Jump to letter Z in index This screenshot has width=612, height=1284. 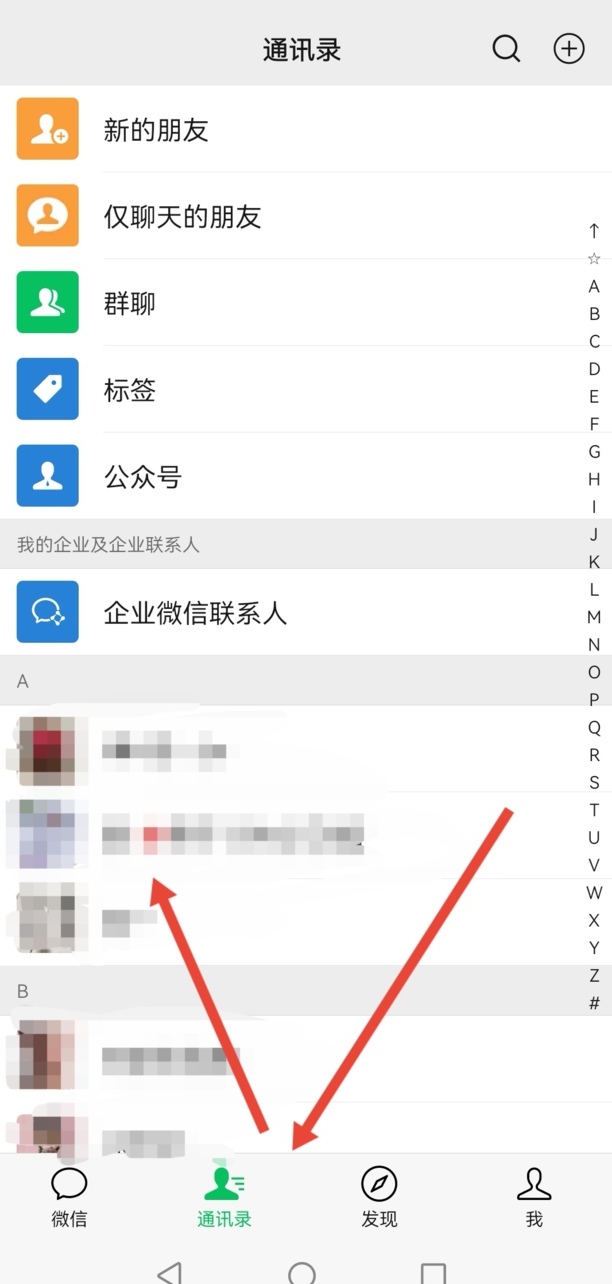594,975
